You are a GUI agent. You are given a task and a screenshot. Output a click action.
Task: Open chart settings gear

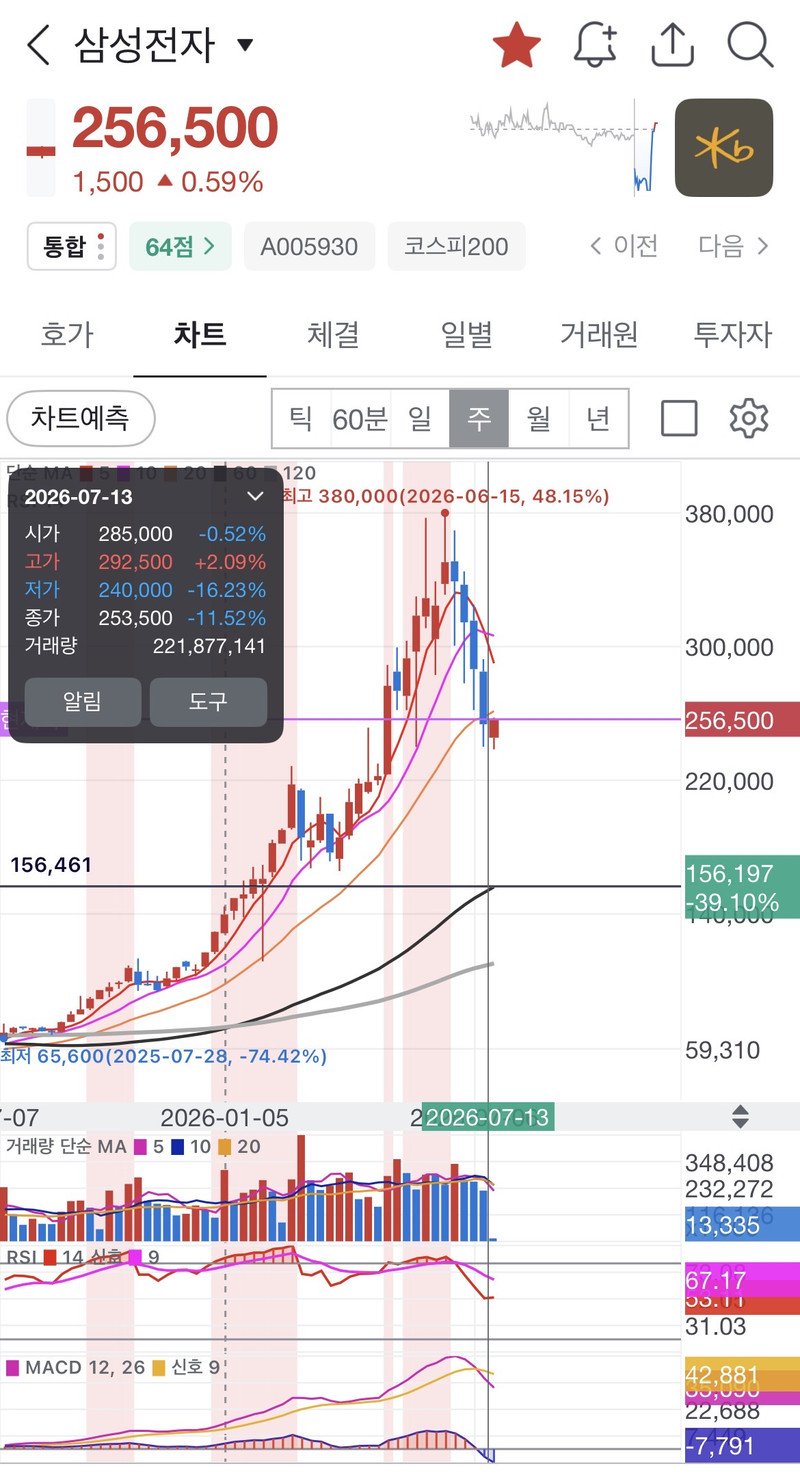[749, 419]
